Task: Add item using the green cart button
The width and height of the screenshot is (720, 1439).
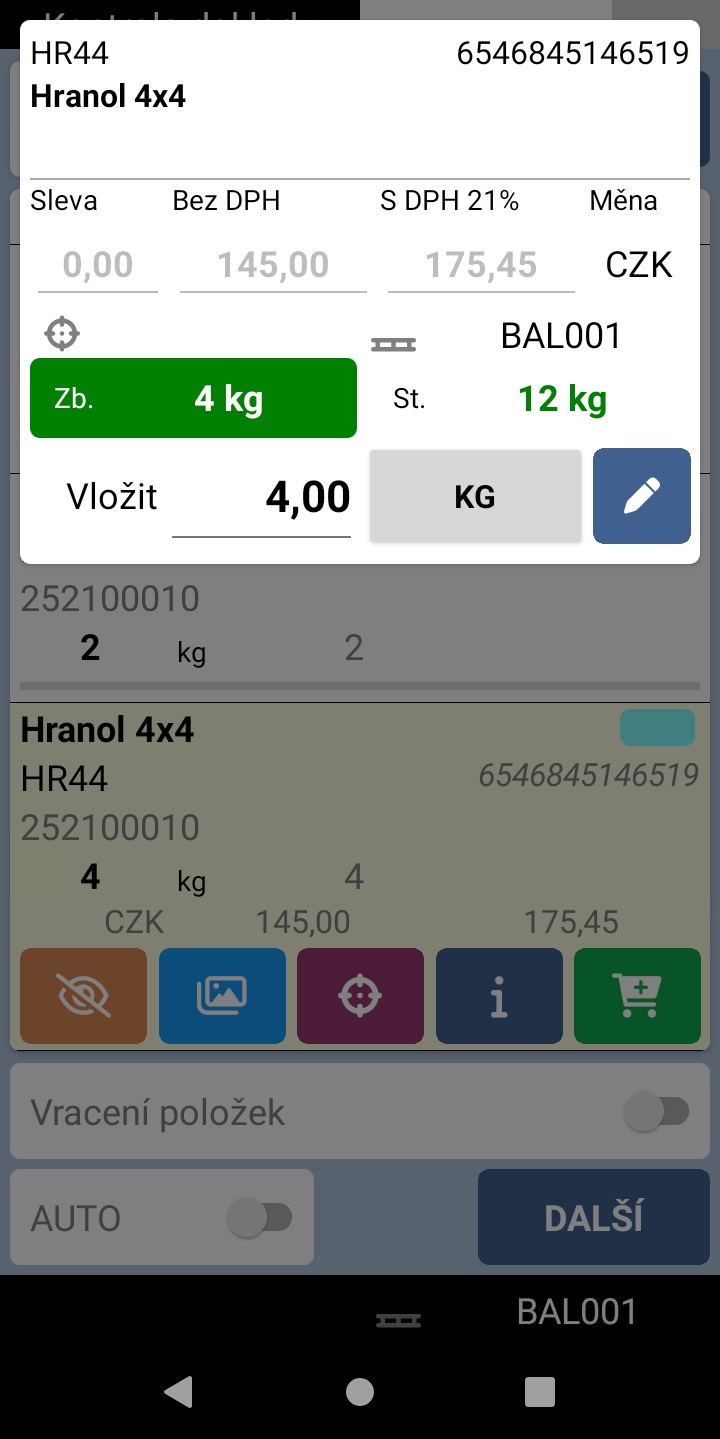Action: (x=637, y=996)
